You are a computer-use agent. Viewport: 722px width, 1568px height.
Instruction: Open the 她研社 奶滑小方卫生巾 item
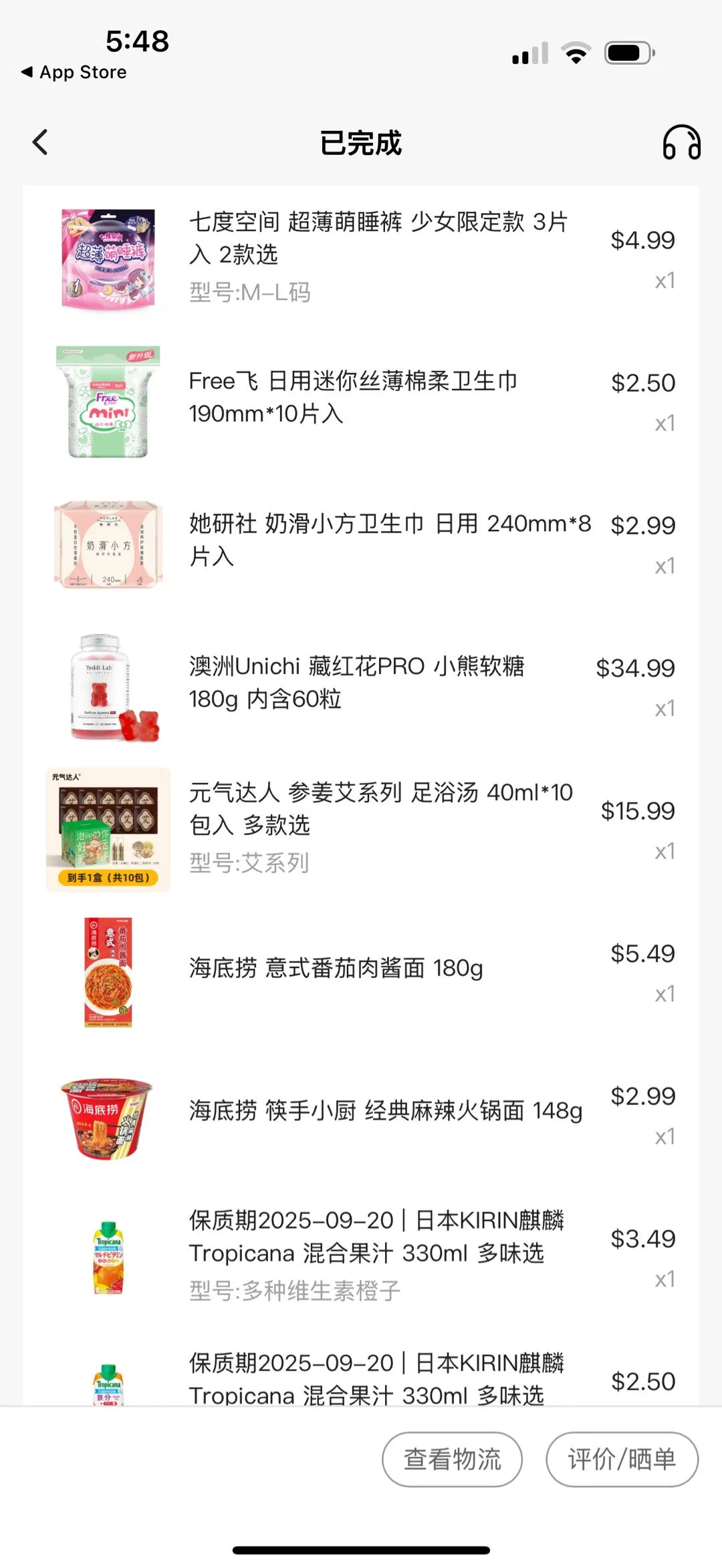pyautogui.click(x=389, y=540)
